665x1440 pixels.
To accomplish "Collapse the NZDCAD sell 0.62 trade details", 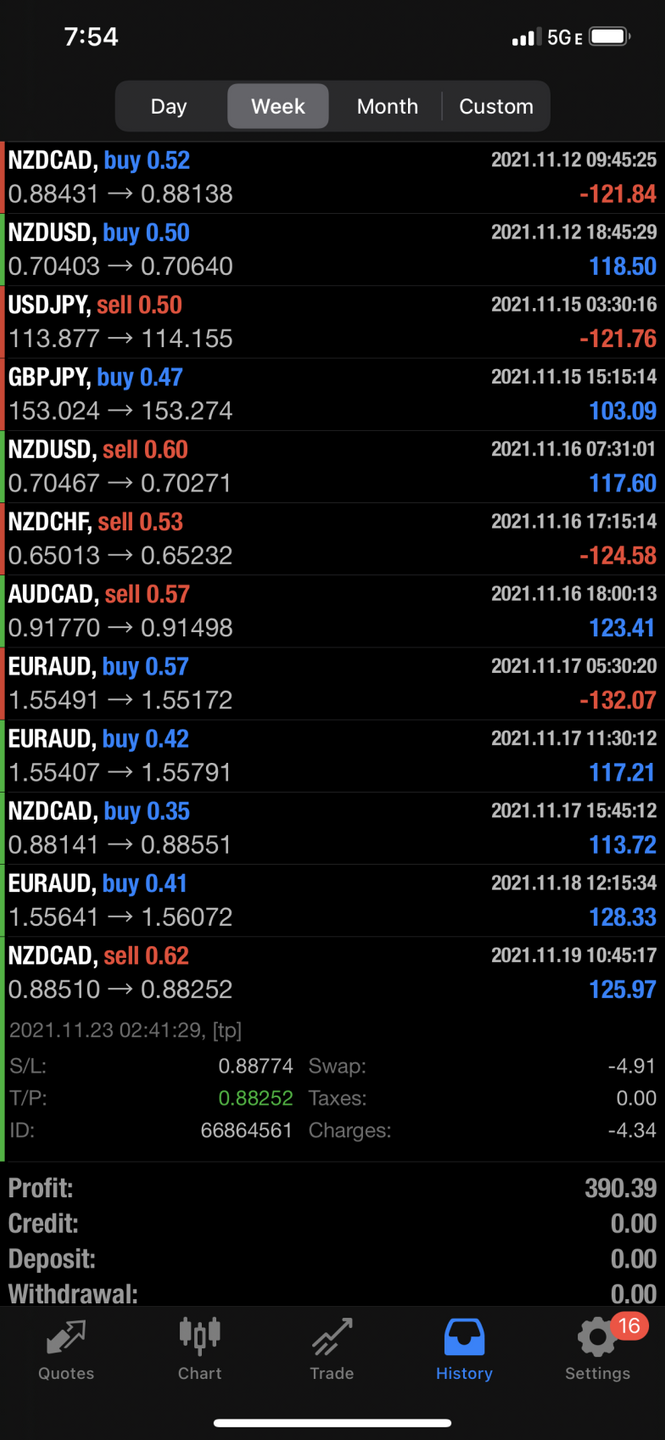I will (332, 972).
